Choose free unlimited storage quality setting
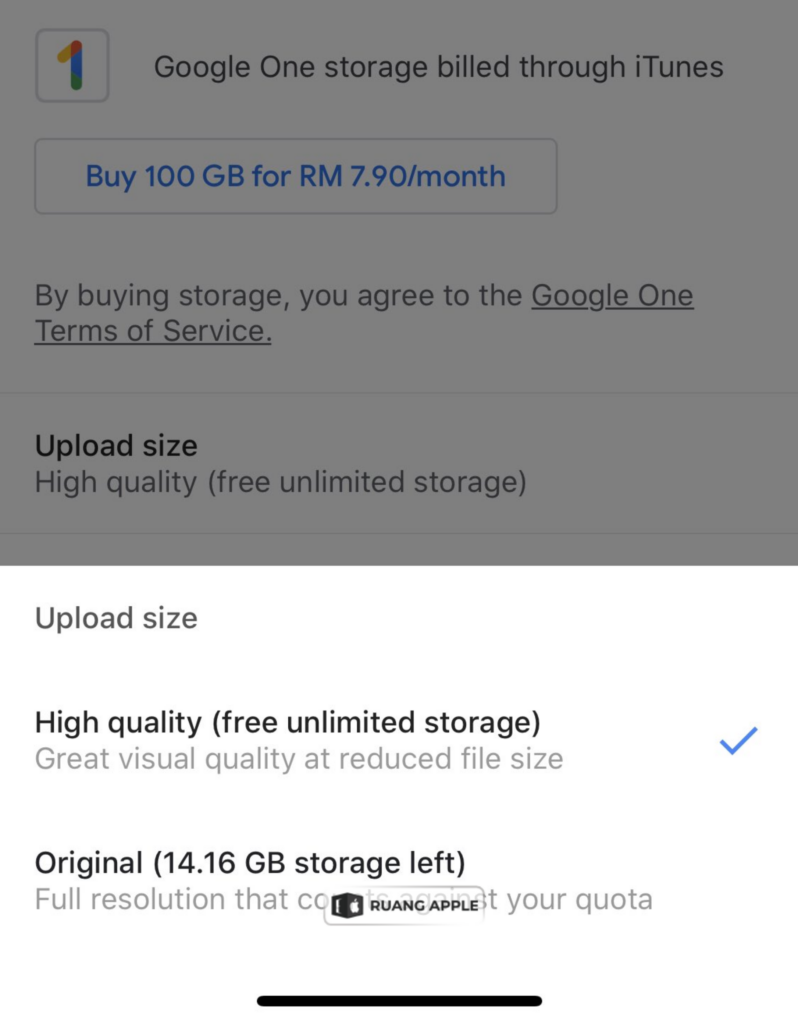Viewport: 798px width, 1024px height. coord(288,722)
